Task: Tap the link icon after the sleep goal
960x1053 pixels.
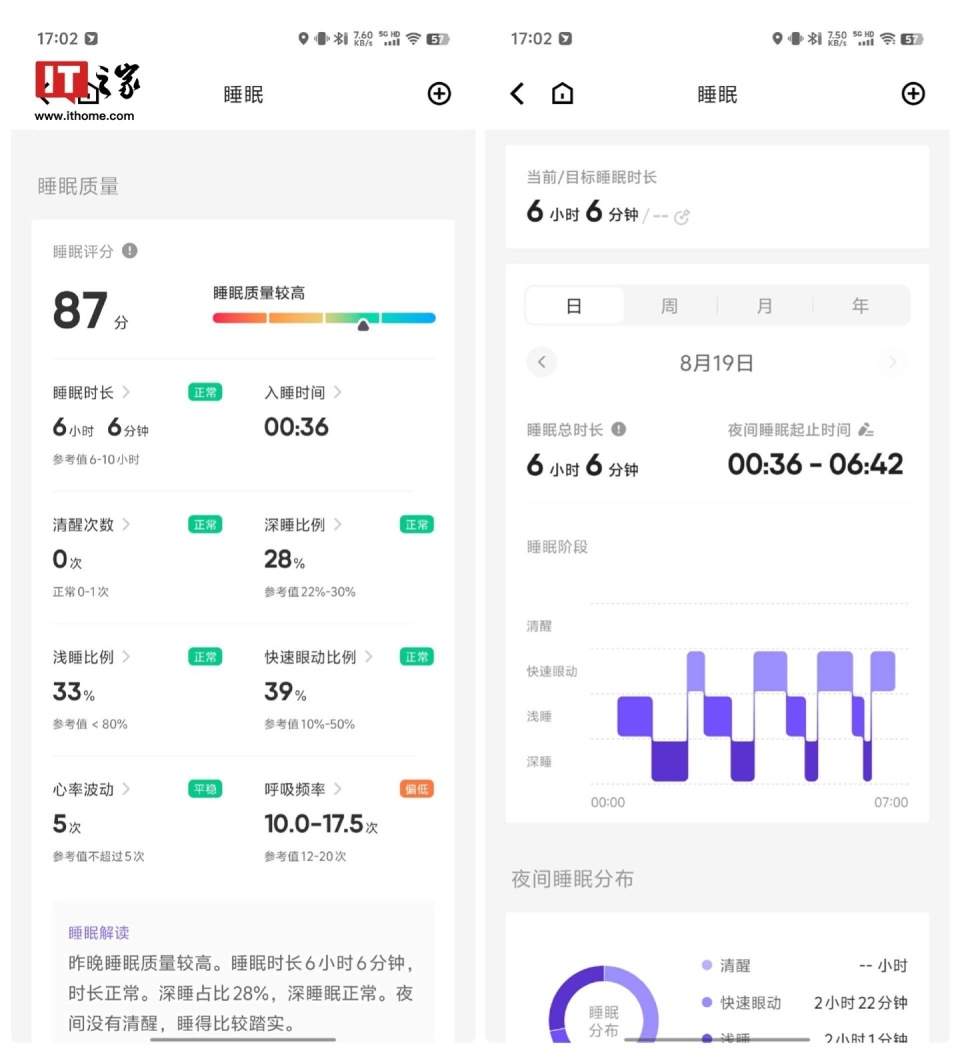Action: pos(681,215)
